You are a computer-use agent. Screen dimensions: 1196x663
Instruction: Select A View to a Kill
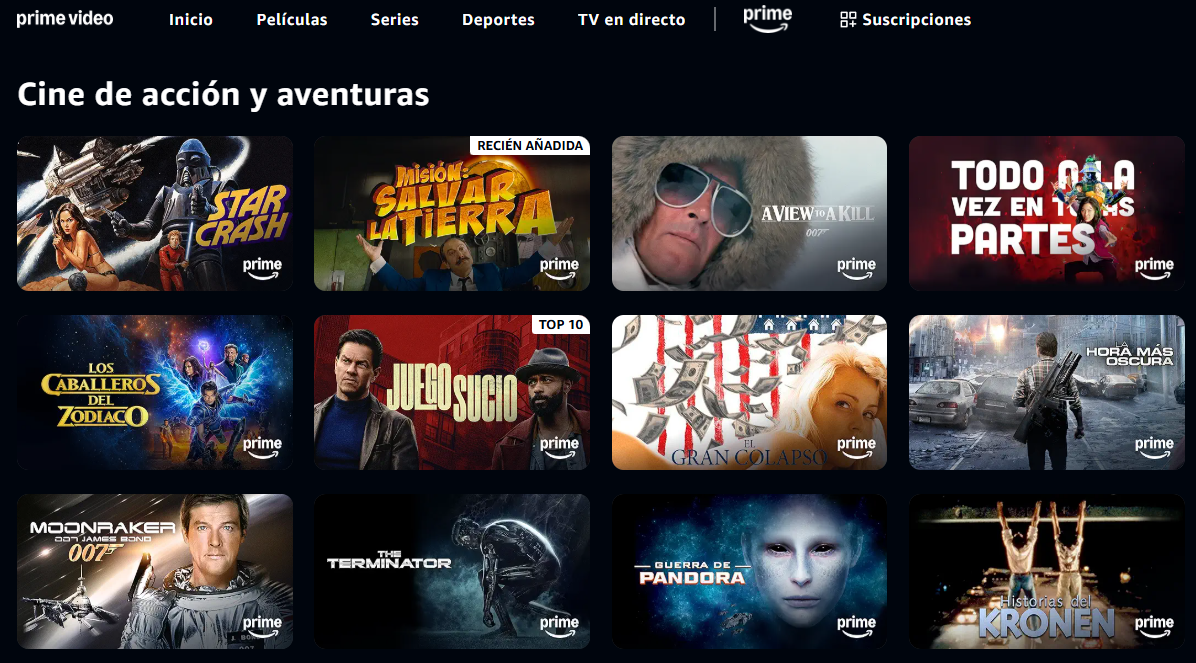pos(749,213)
